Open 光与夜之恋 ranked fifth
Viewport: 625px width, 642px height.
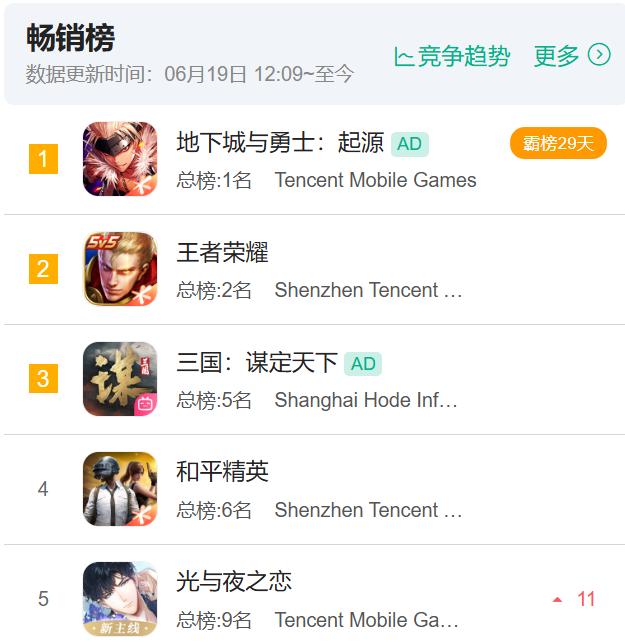(x=234, y=582)
